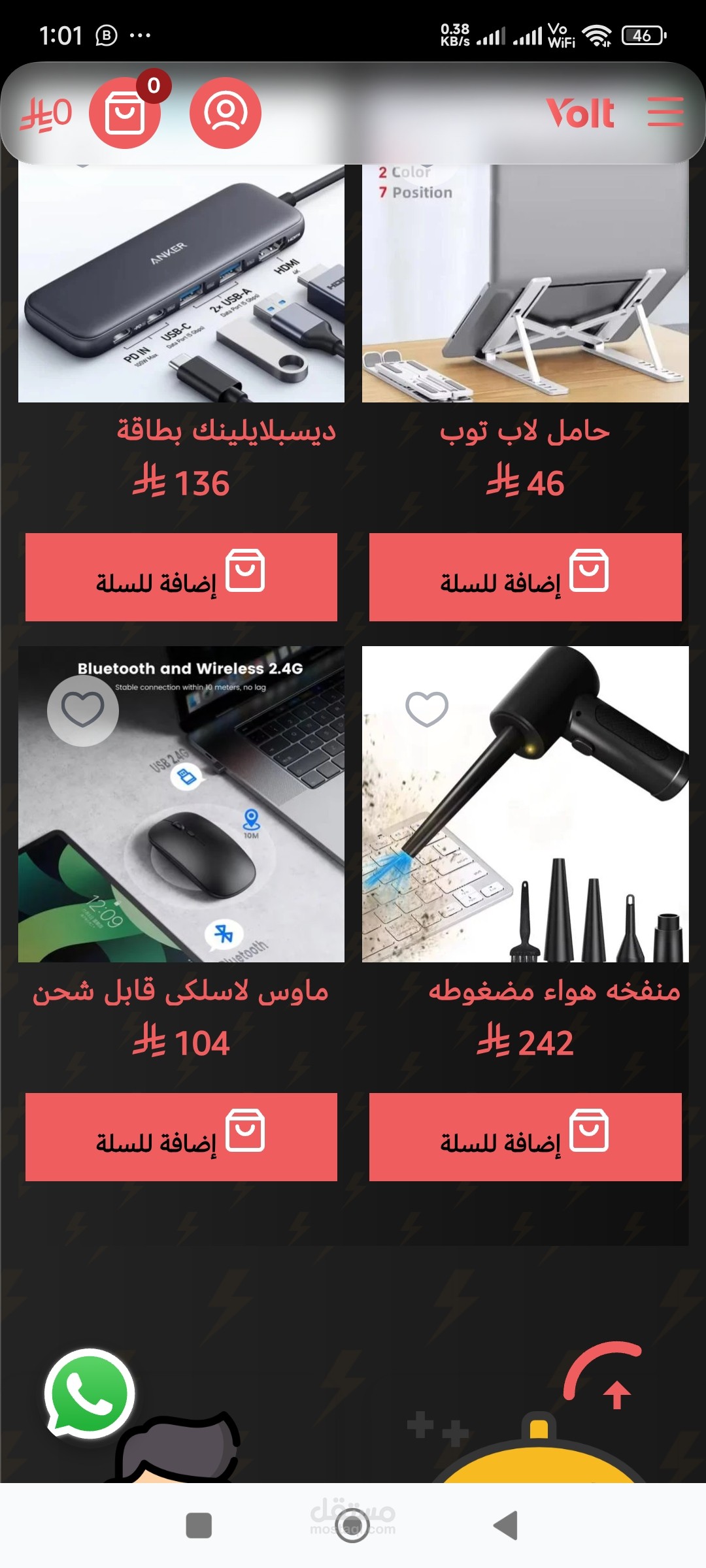This screenshot has width=706, height=1568.
Task: Open the hamburger menu
Action: (x=665, y=112)
